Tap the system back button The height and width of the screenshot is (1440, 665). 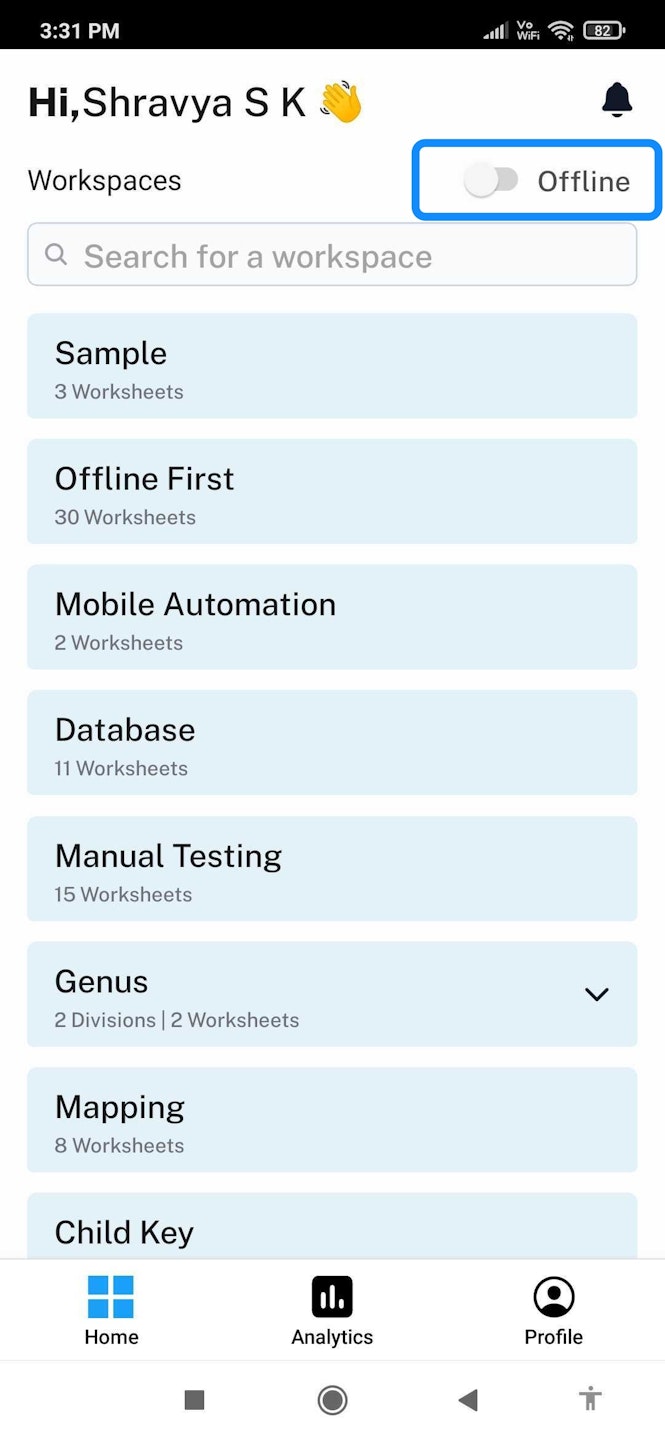pyautogui.click(x=467, y=1400)
